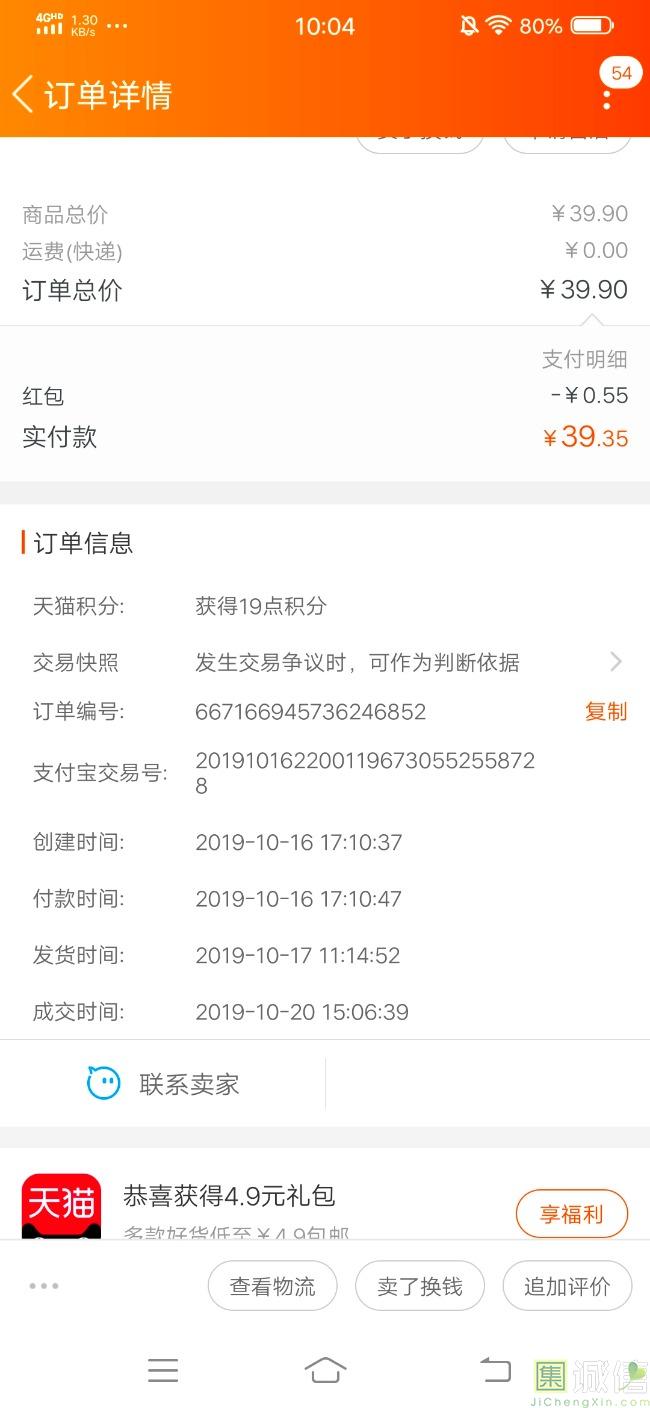Copy the order number via 复制

tap(606, 712)
